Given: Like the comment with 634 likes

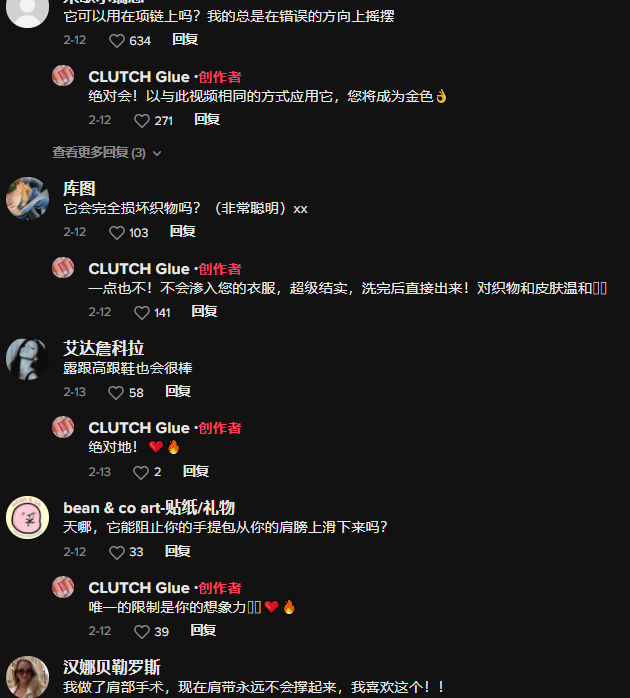Looking at the screenshot, I should pyautogui.click(x=117, y=40).
